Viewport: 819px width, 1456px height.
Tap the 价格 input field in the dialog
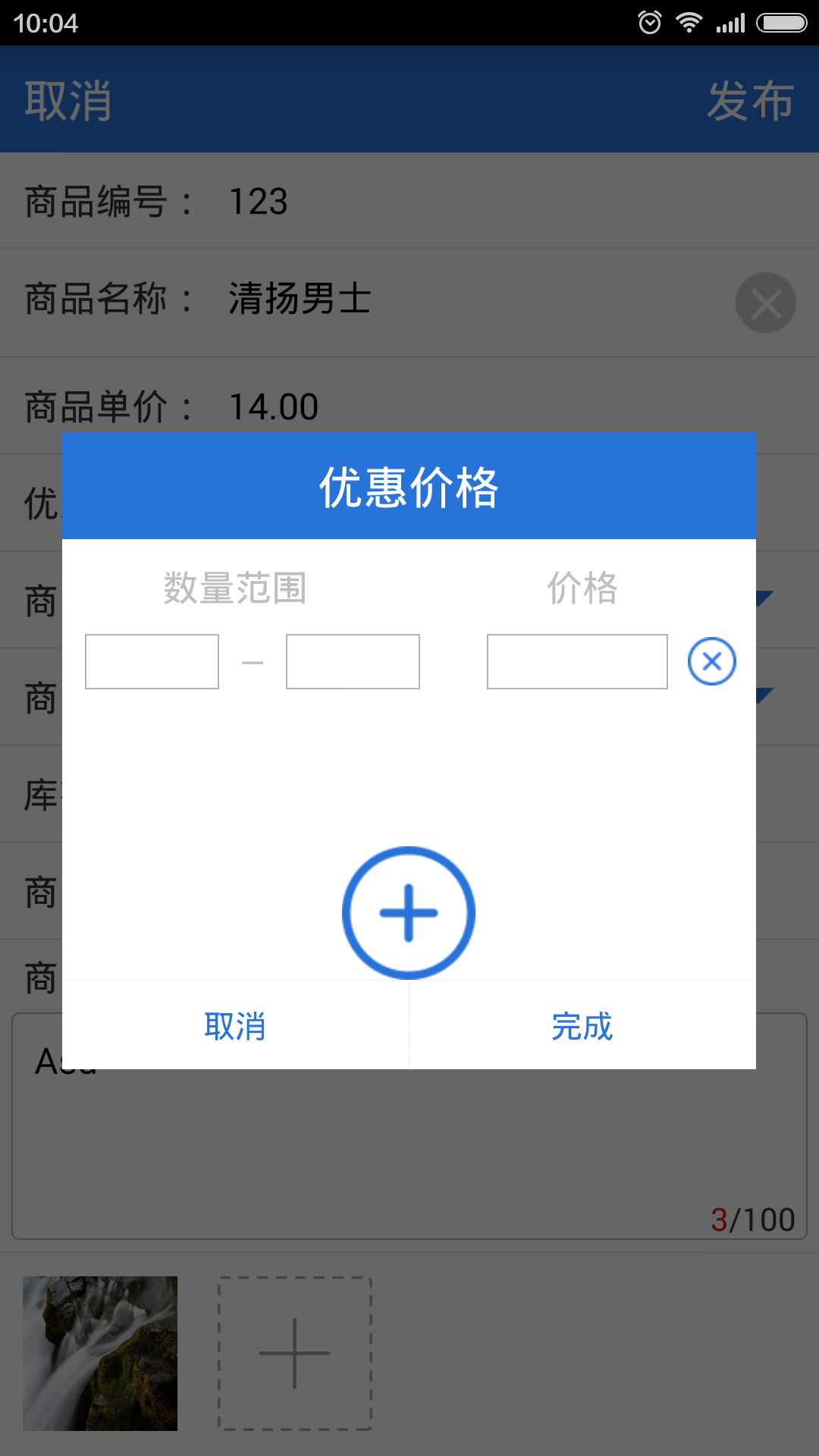577,661
